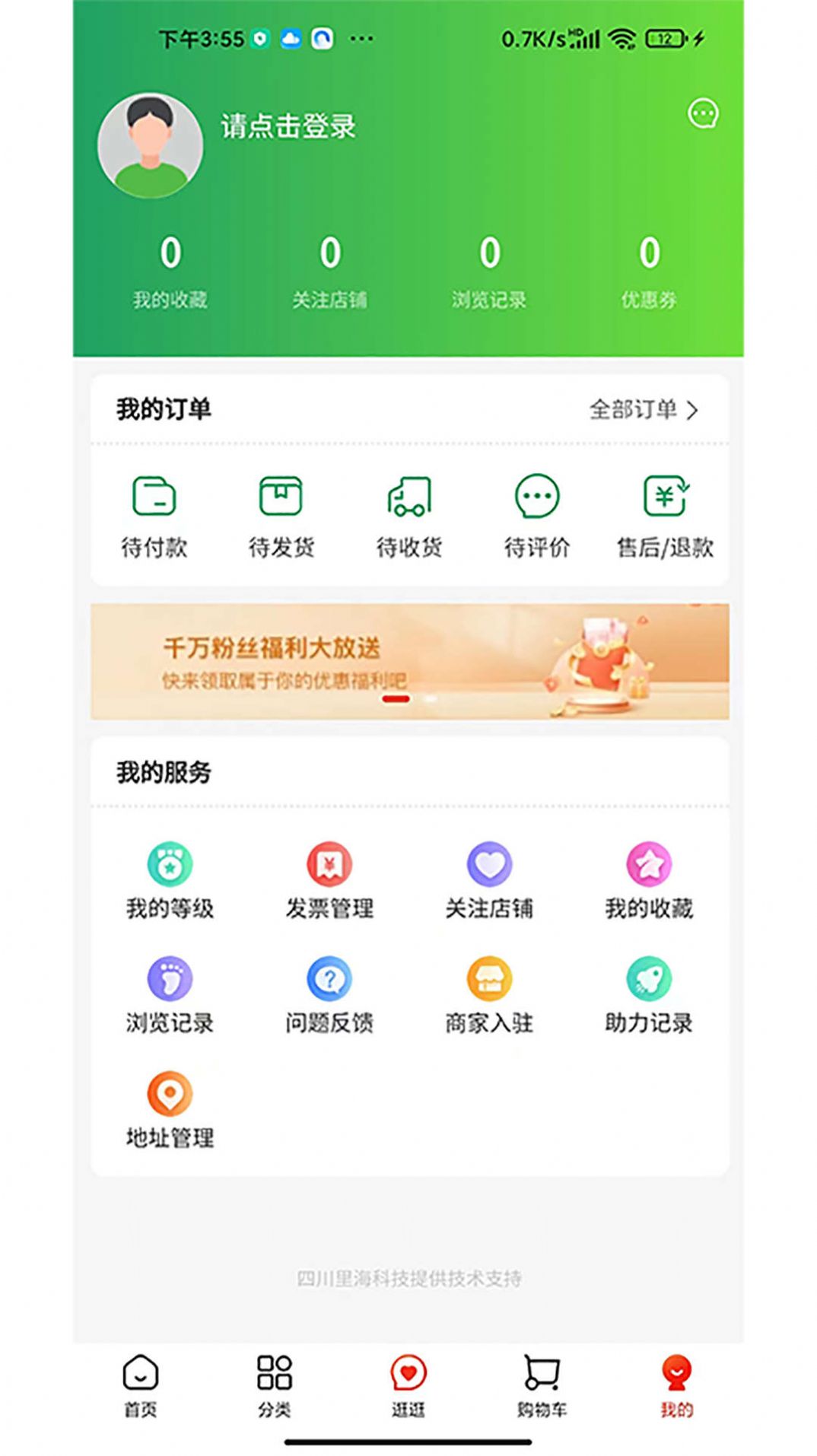This screenshot has height=1456, width=817.
Task: Open 待发货 orders awaiting shipment
Action: tap(281, 514)
